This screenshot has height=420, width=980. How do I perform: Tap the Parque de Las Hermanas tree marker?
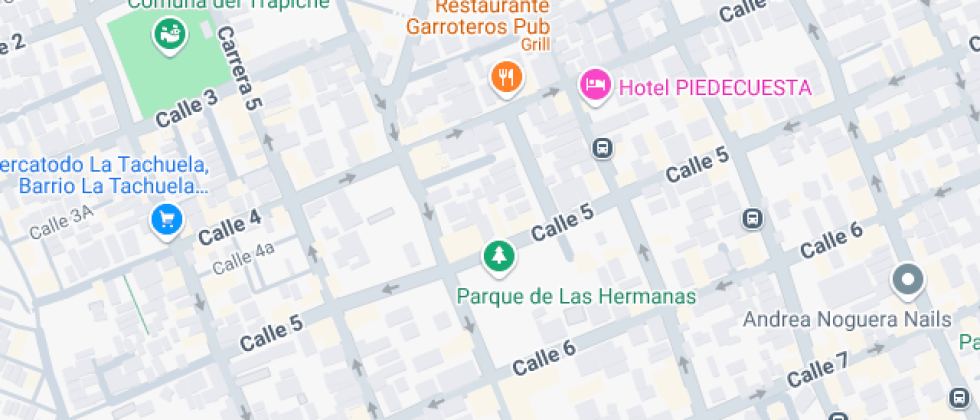(x=497, y=257)
